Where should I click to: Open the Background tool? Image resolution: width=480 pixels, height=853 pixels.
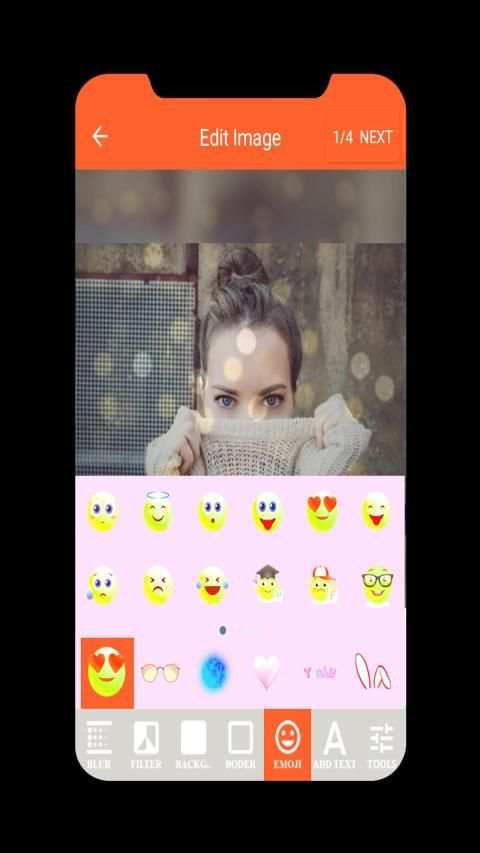(193, 744)
